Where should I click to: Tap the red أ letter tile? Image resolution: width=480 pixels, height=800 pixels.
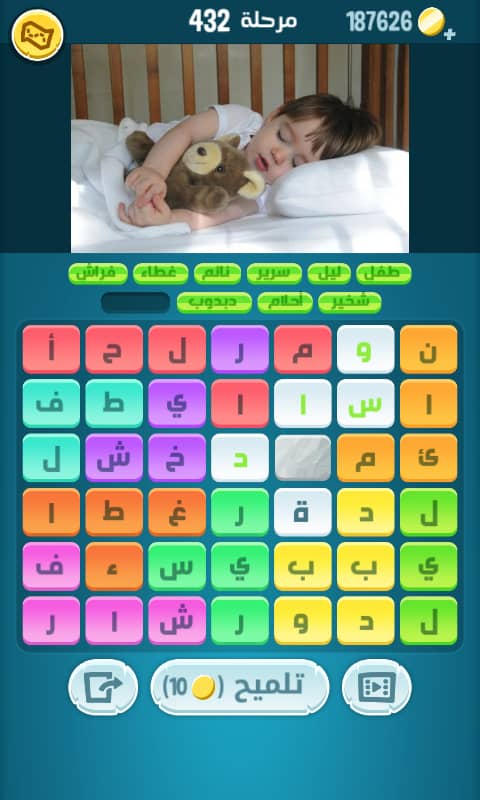pos(51,350)
